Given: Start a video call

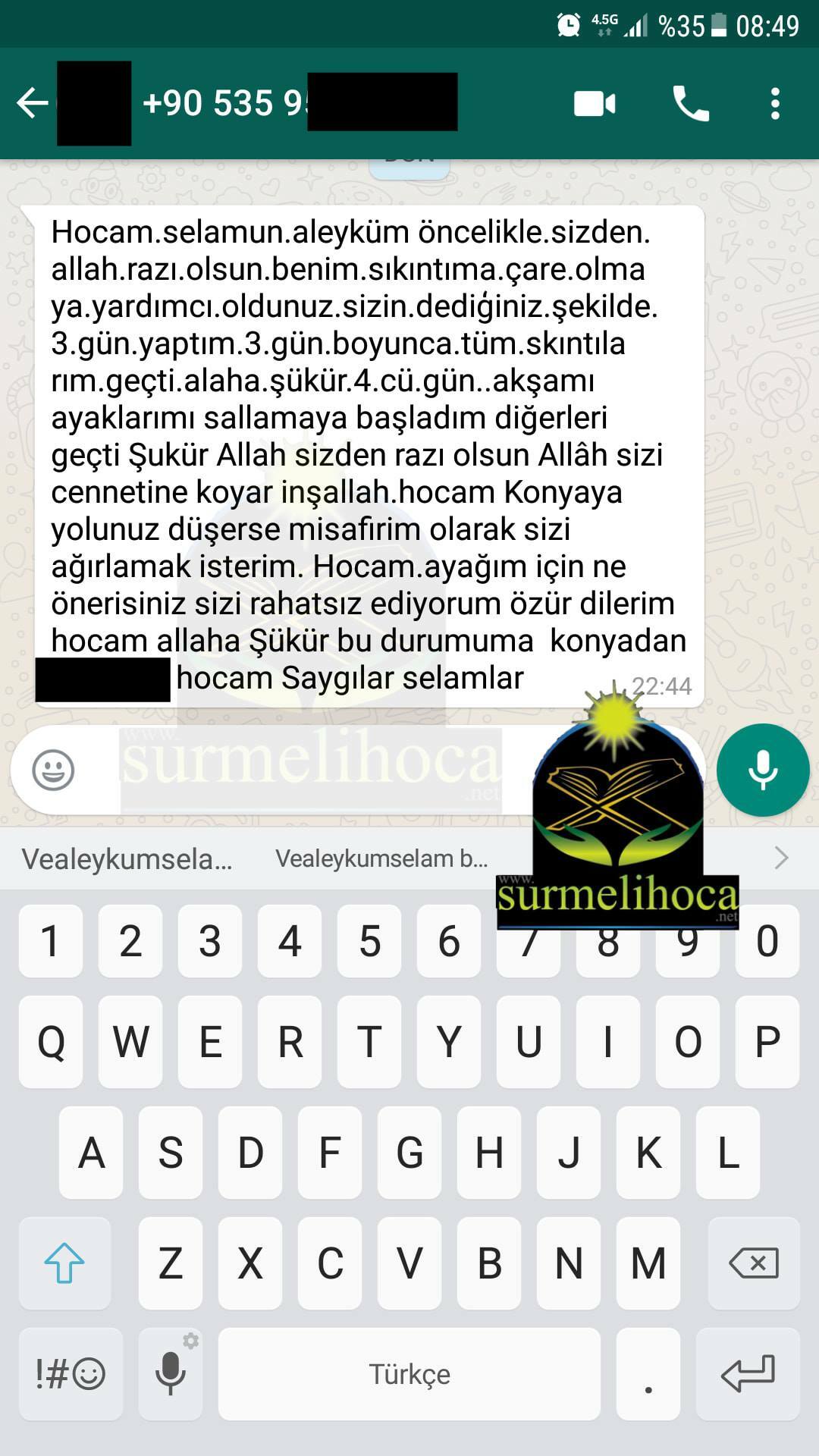Looking at the screenshot, I should (x=595, y=103).
